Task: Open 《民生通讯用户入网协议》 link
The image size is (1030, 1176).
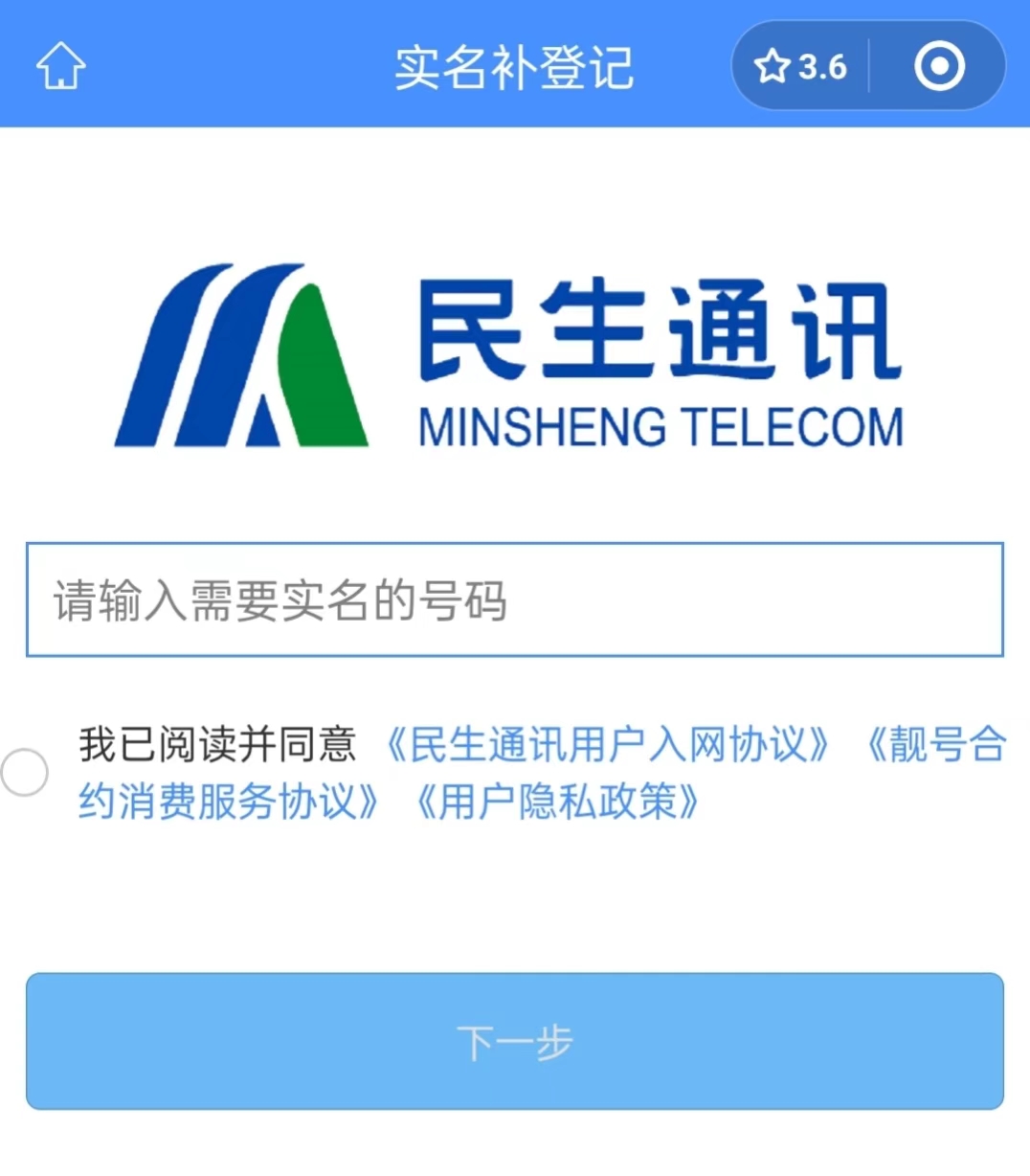Action: tap(606, 745)
